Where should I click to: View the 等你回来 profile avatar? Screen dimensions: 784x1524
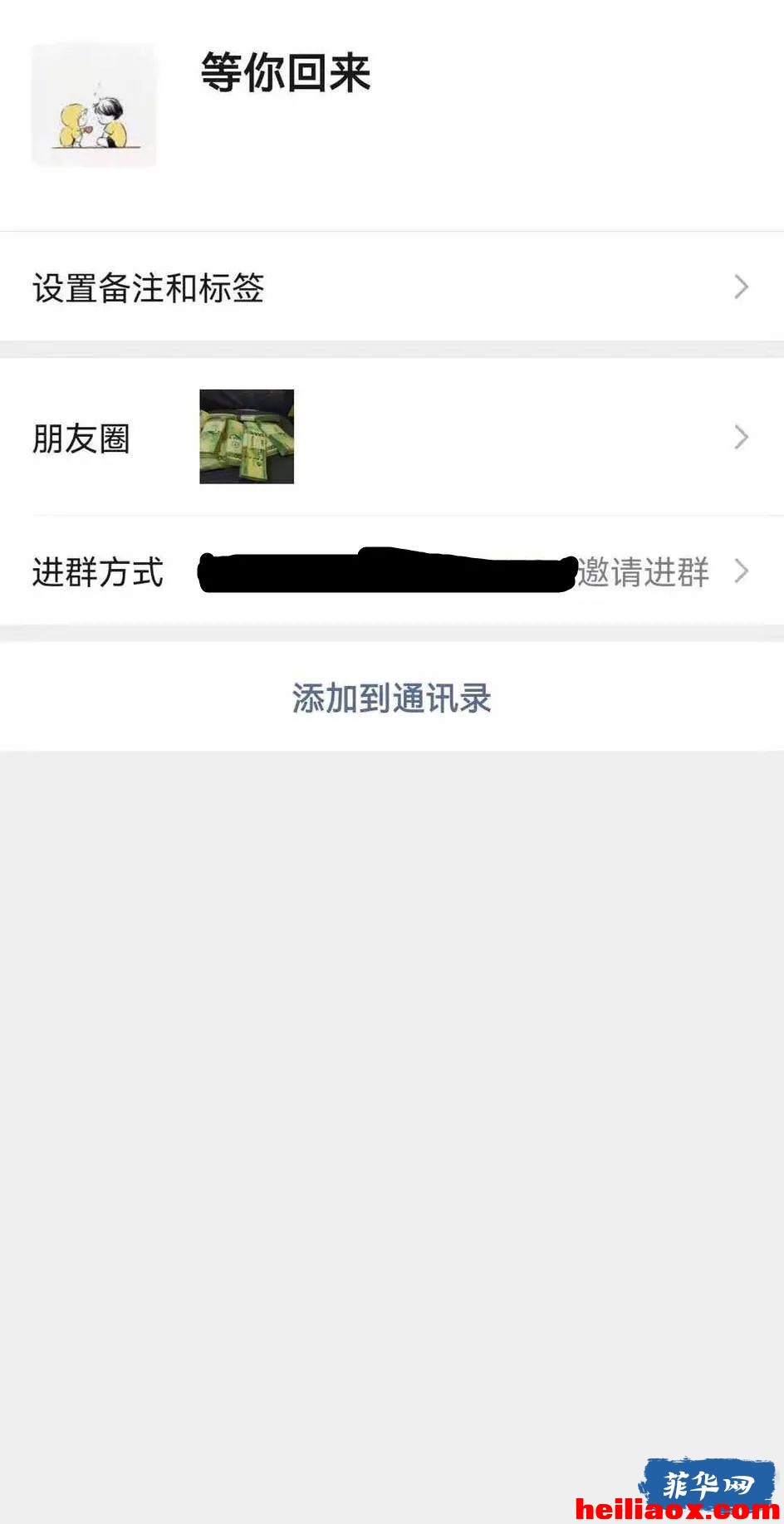point(94,105)
